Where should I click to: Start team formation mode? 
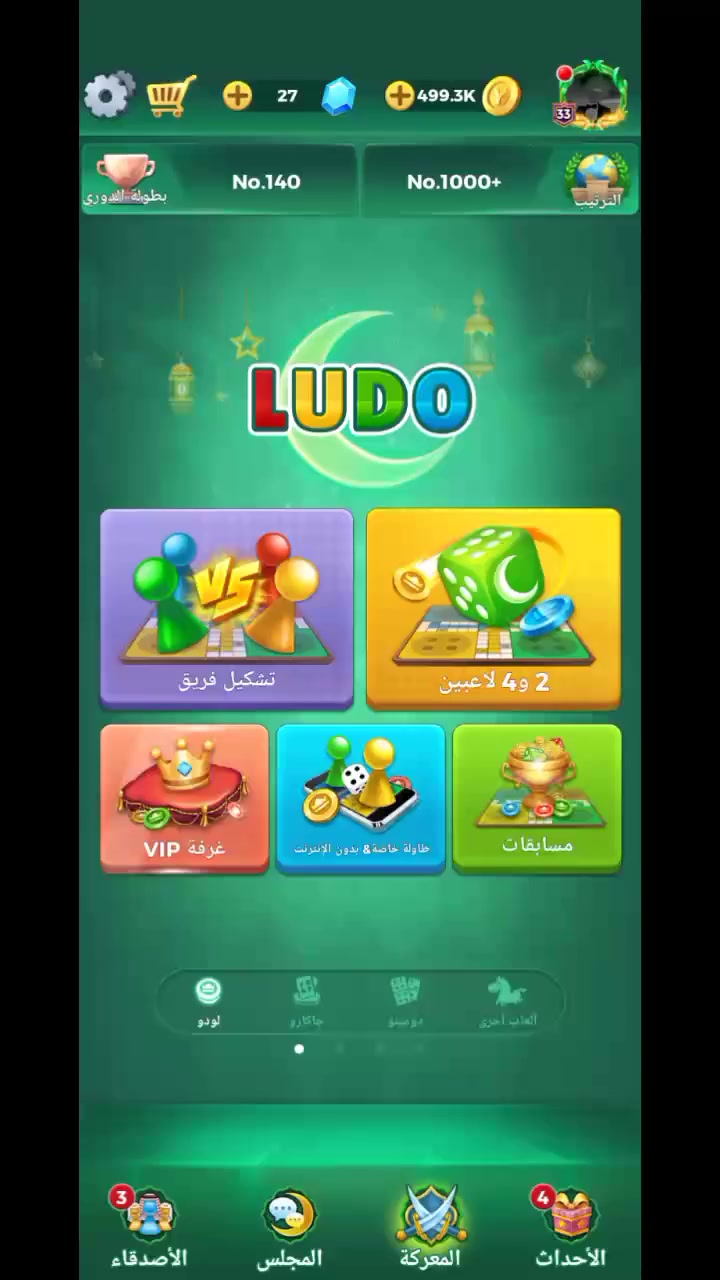(227, 608)
